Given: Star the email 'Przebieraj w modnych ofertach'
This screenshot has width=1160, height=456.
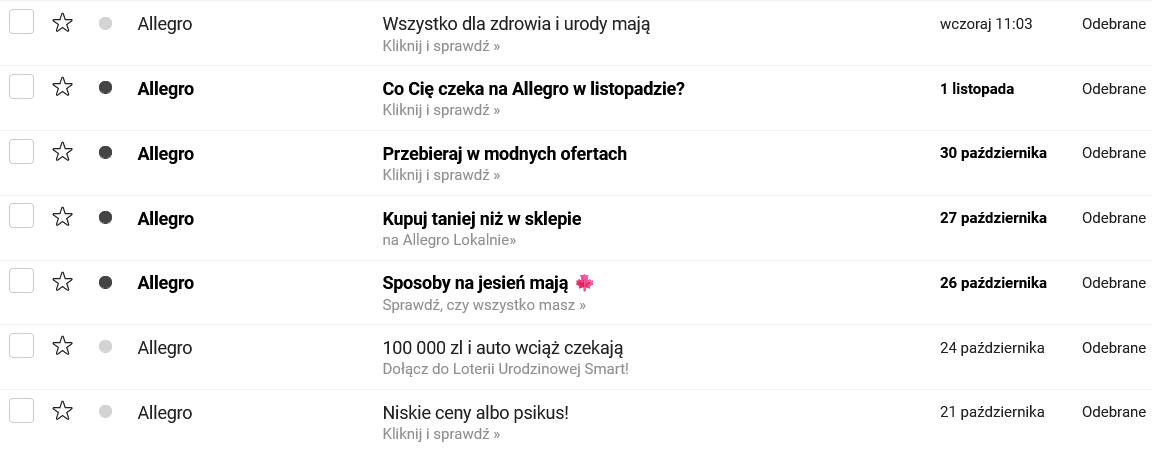Looking at the screenshot, I should coord(62,153).
